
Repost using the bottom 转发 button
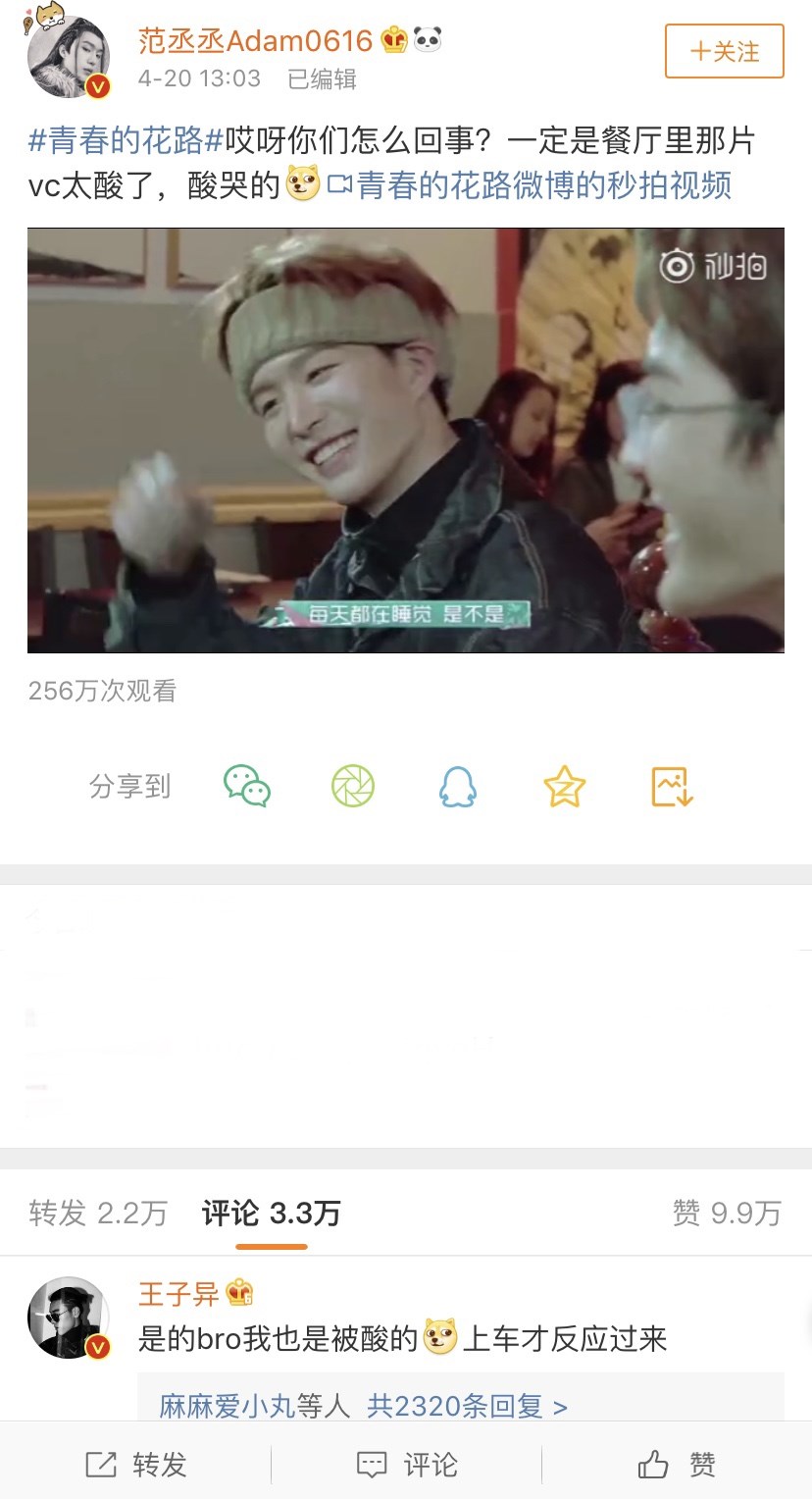pyautogui.click(x=135, y=1465)
